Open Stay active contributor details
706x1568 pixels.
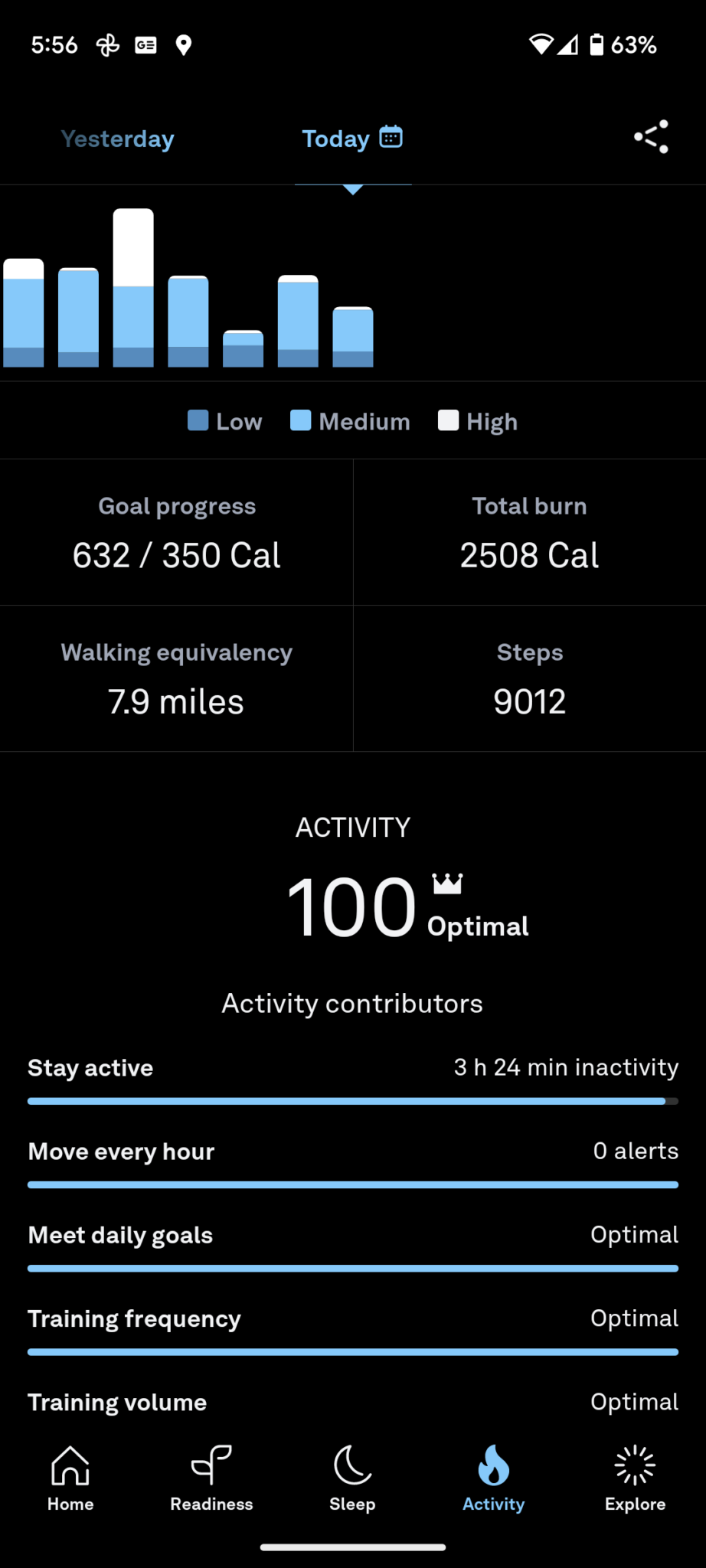(353, 1076)
